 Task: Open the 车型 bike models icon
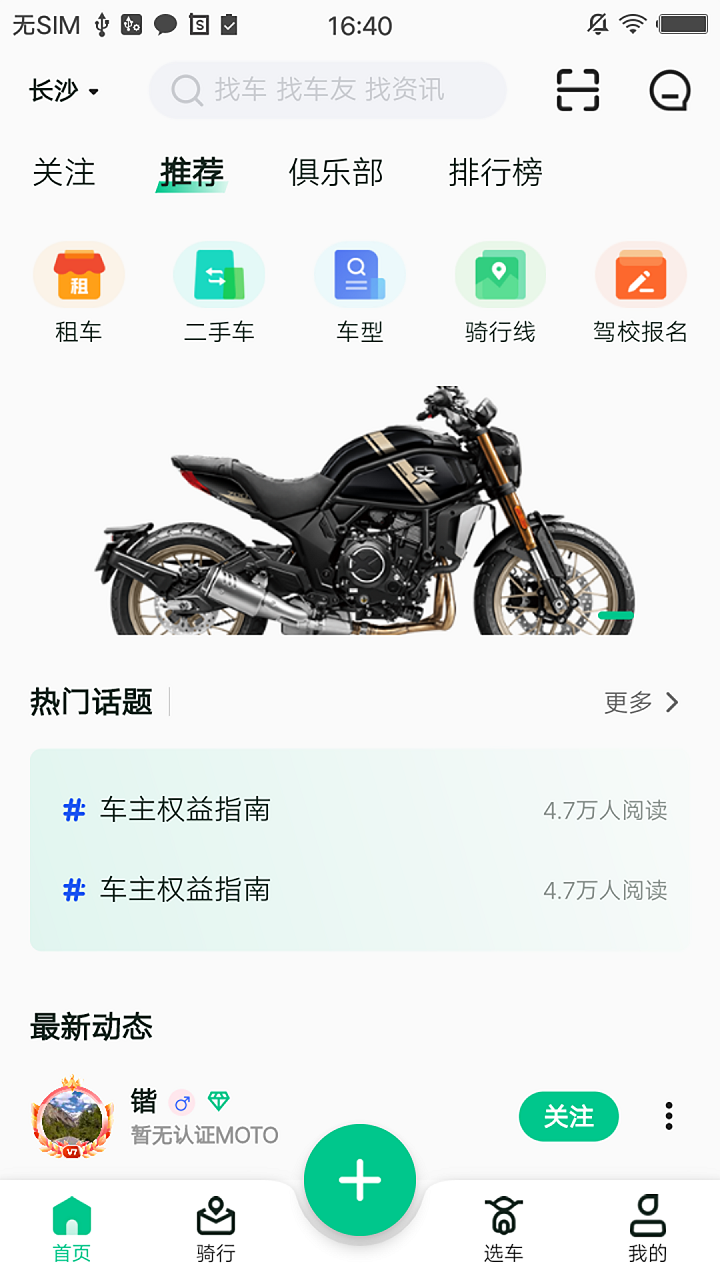[x=359, y=273]
